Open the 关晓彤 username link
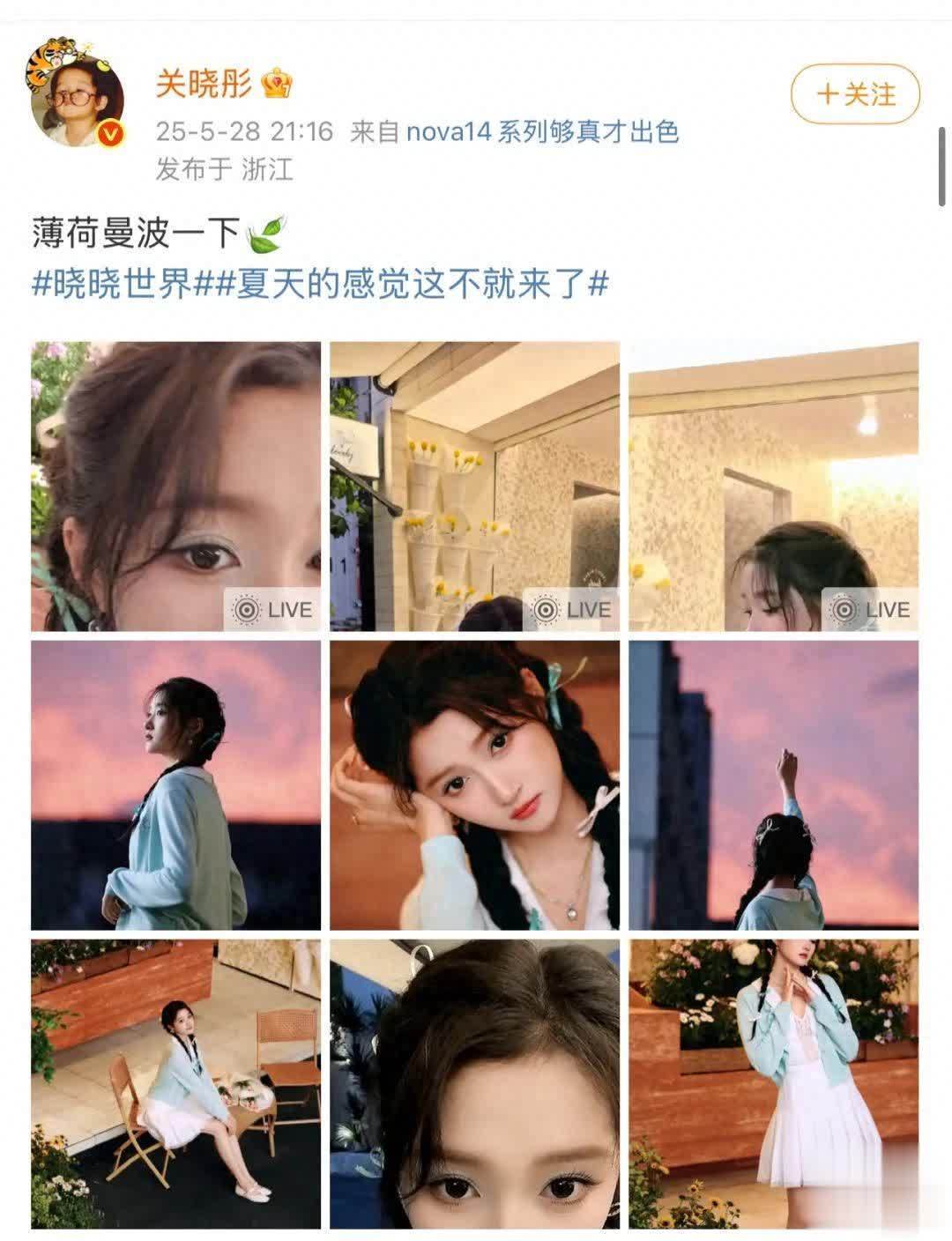 coord(204,85)
